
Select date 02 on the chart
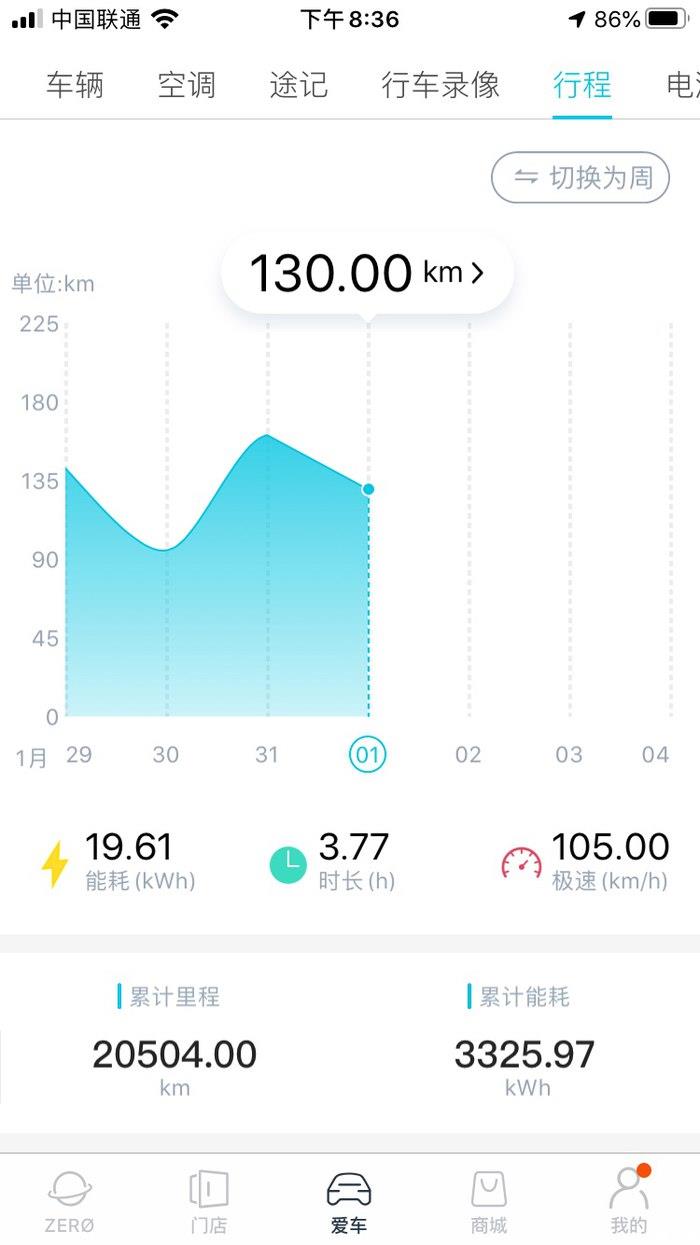pyautogui.click(x=468, y=754)
